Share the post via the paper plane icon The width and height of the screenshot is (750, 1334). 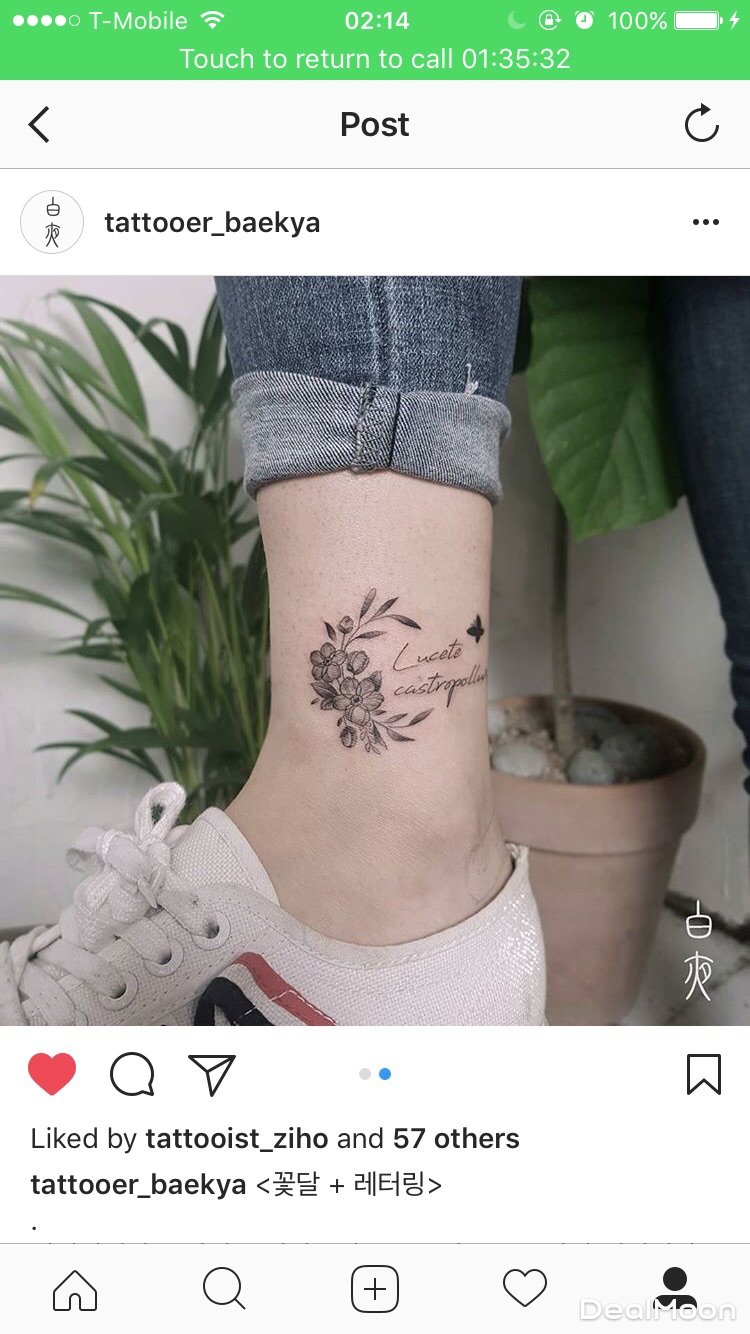pos(211,1075)
